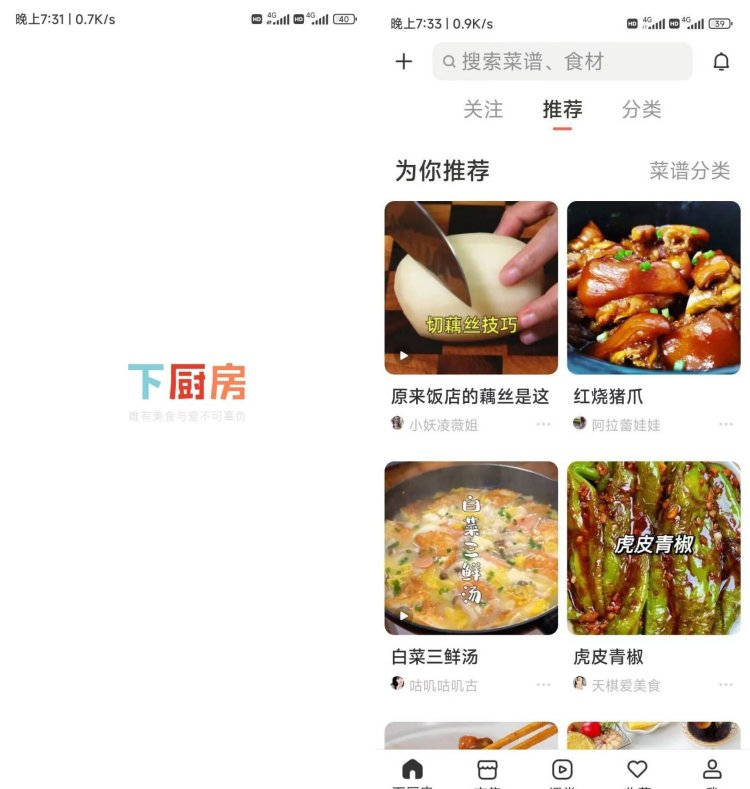750x789 pixels.
Task: View author 小妖凌薇姐's profile
Action: pos(435,424)
